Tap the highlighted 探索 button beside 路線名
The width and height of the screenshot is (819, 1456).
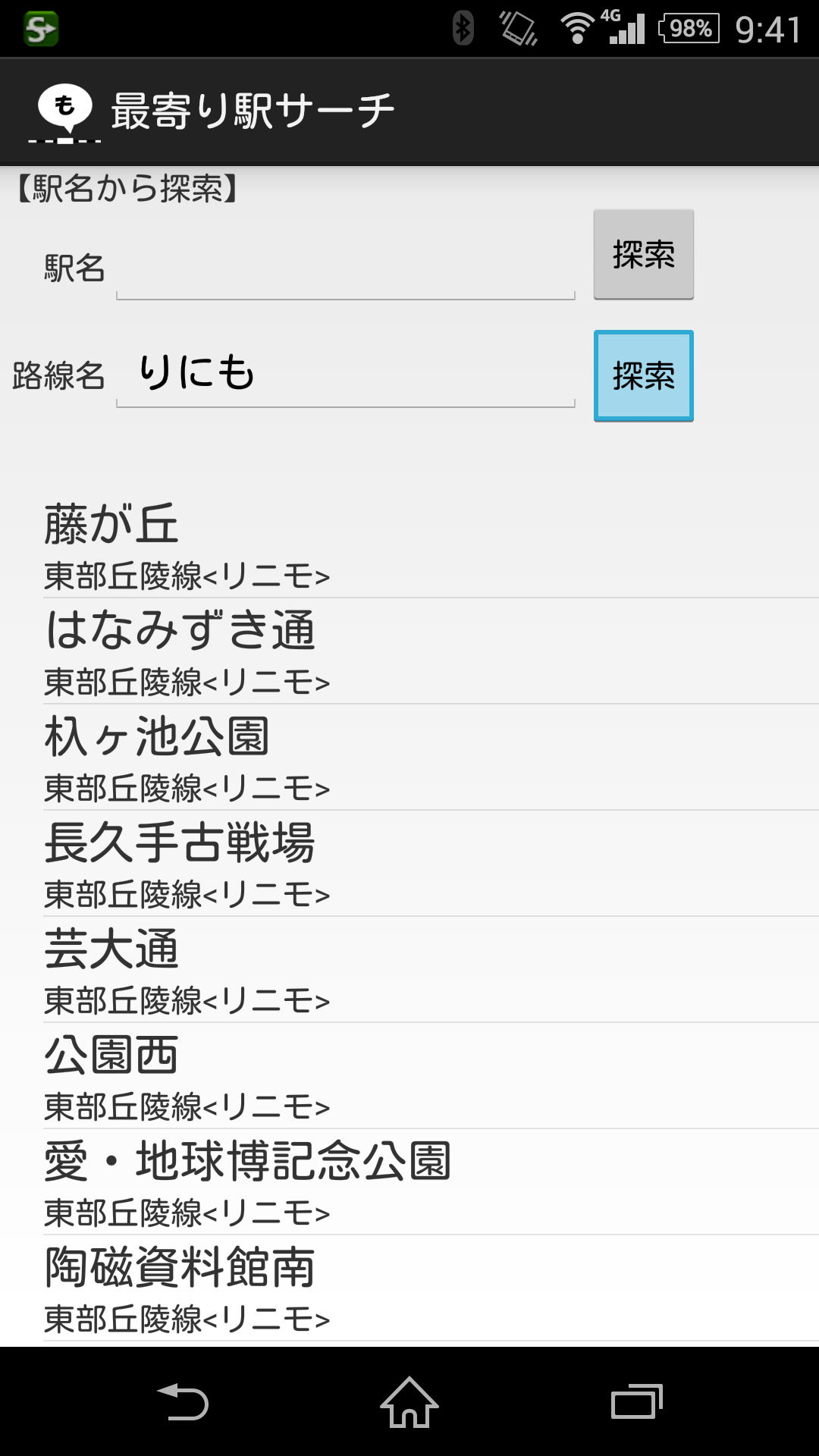click(x=643, y=376)
